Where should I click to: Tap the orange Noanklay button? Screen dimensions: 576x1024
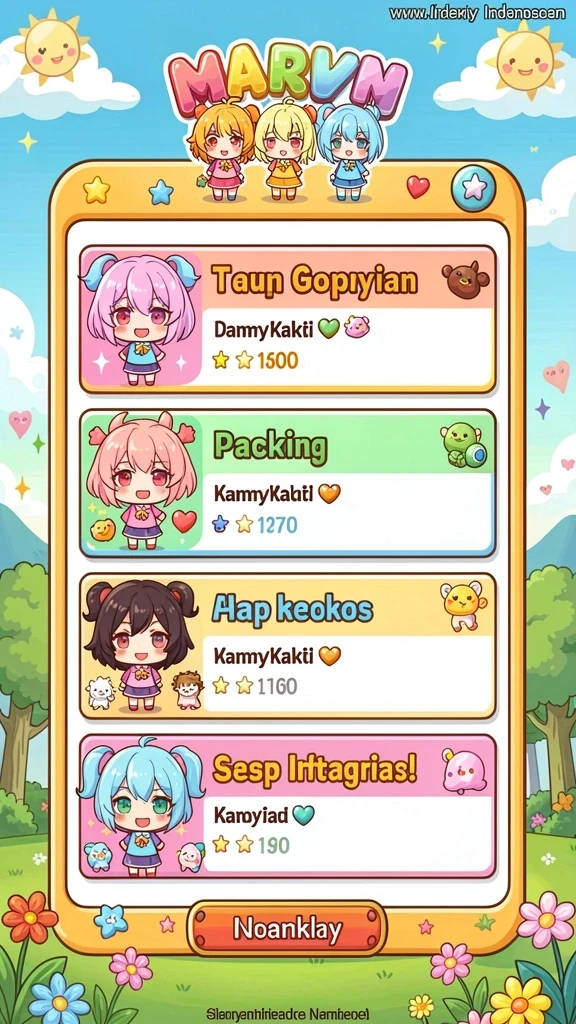click(287, 929)
